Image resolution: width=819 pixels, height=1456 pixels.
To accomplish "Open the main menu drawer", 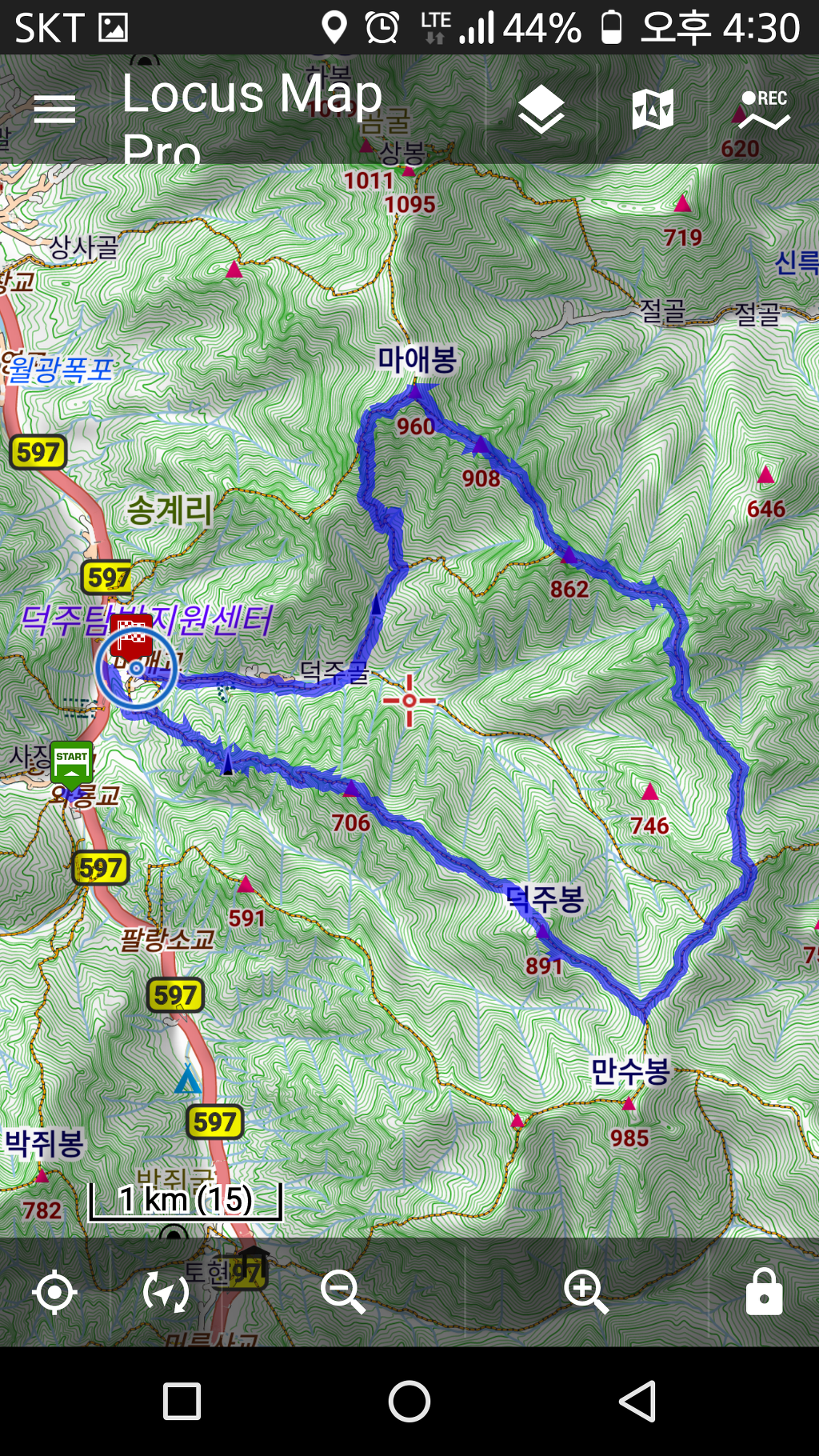I will (x=54, y=110).
